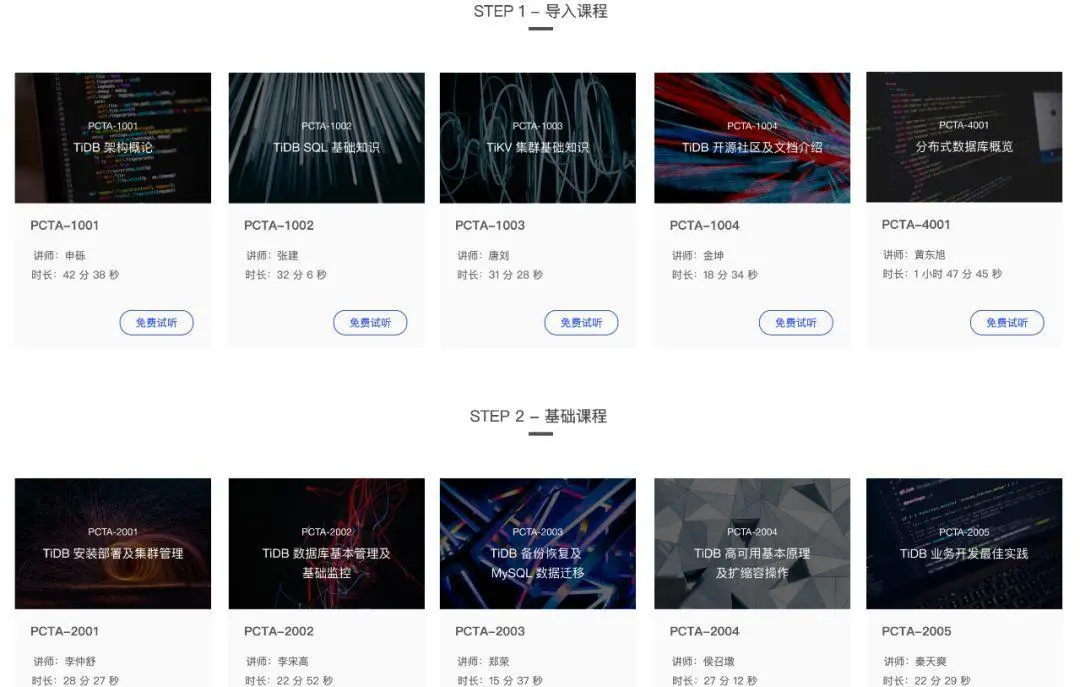Select the 分布式数据库概览 course card
This screenshot has width=1080, height=687.
(x=964, y=137)
